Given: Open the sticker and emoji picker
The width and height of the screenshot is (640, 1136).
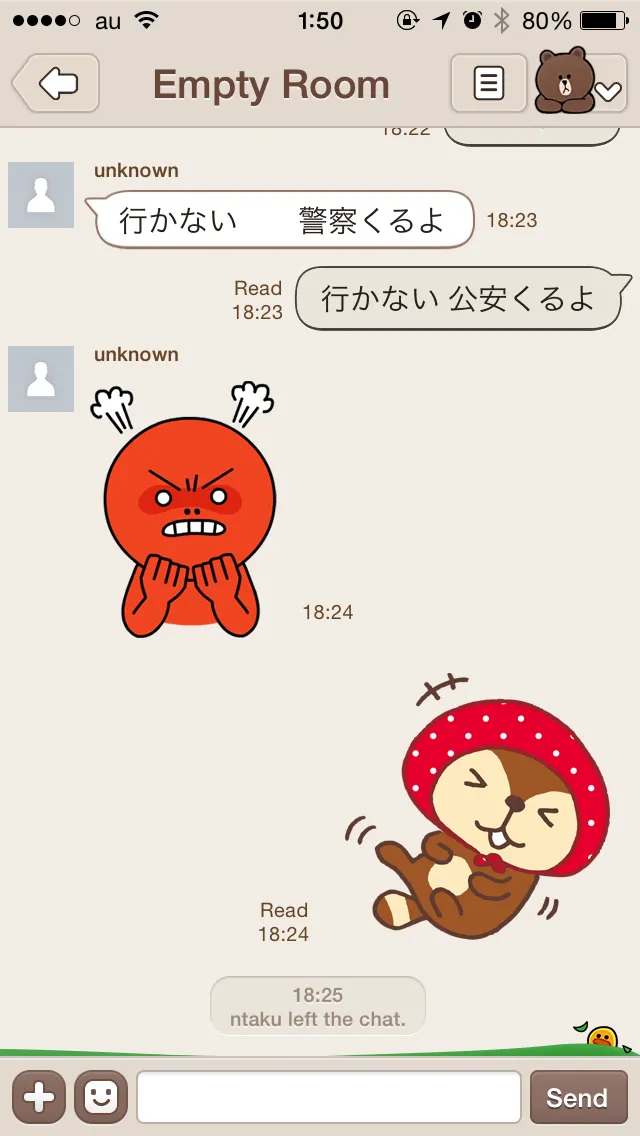Looking at the screenshot, I should coord(100,1097).
